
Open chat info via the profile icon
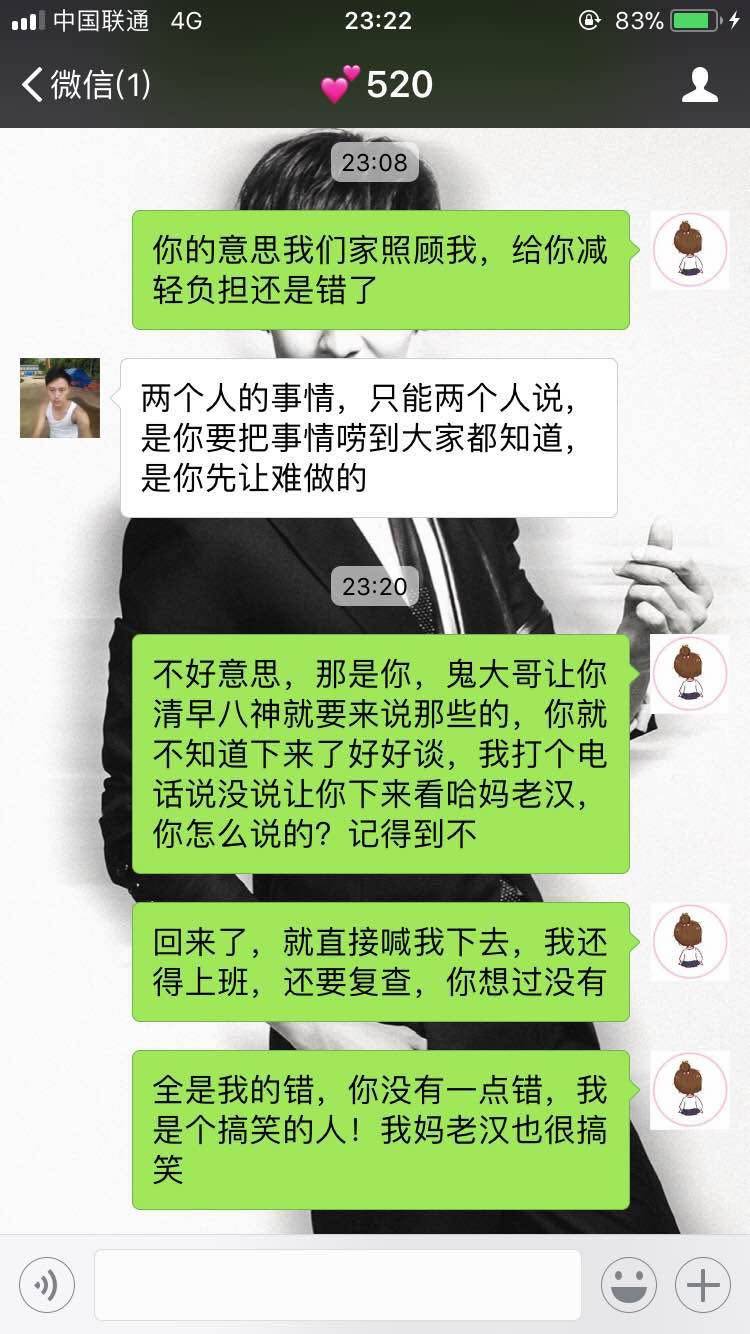(x=700, y=85)
